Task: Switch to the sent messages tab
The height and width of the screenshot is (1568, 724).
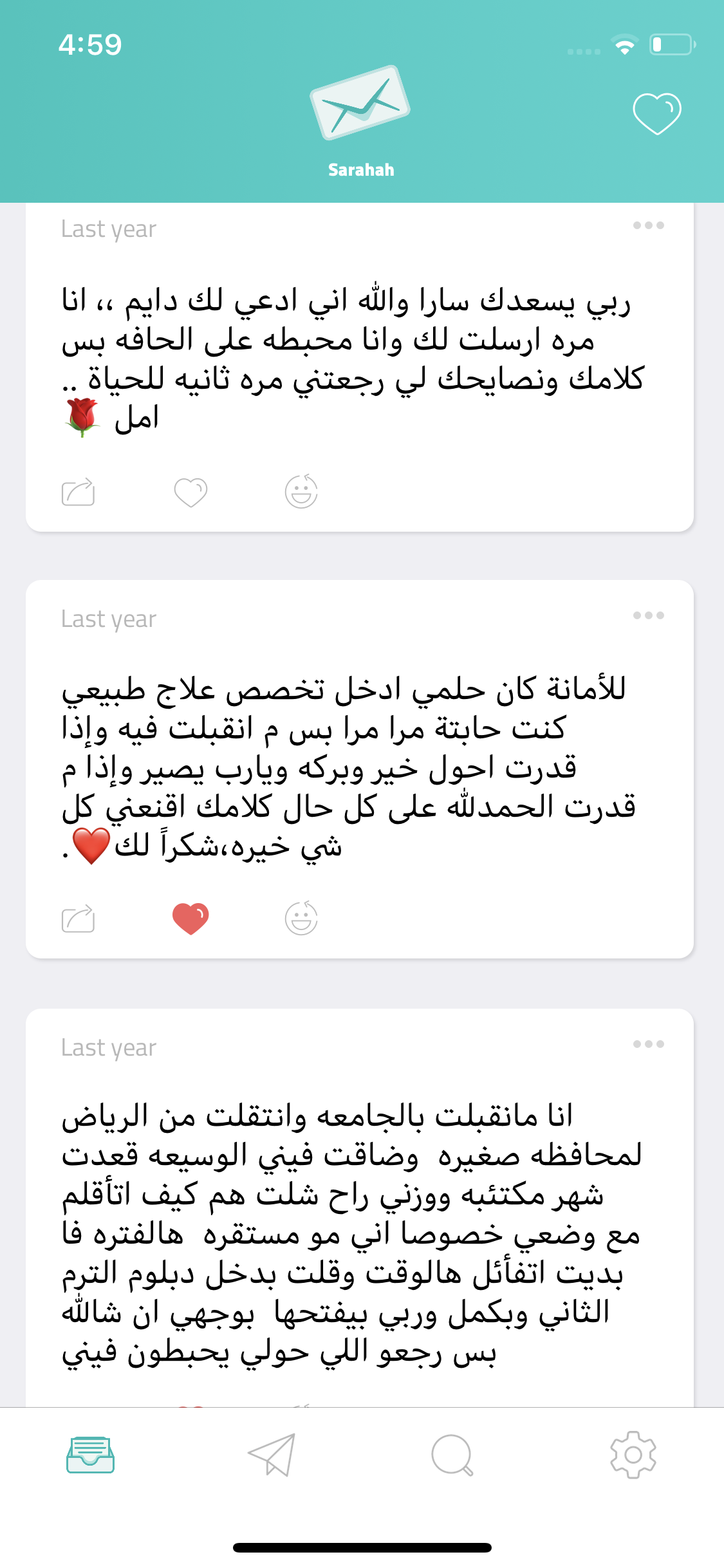Action: [272, 1455]
